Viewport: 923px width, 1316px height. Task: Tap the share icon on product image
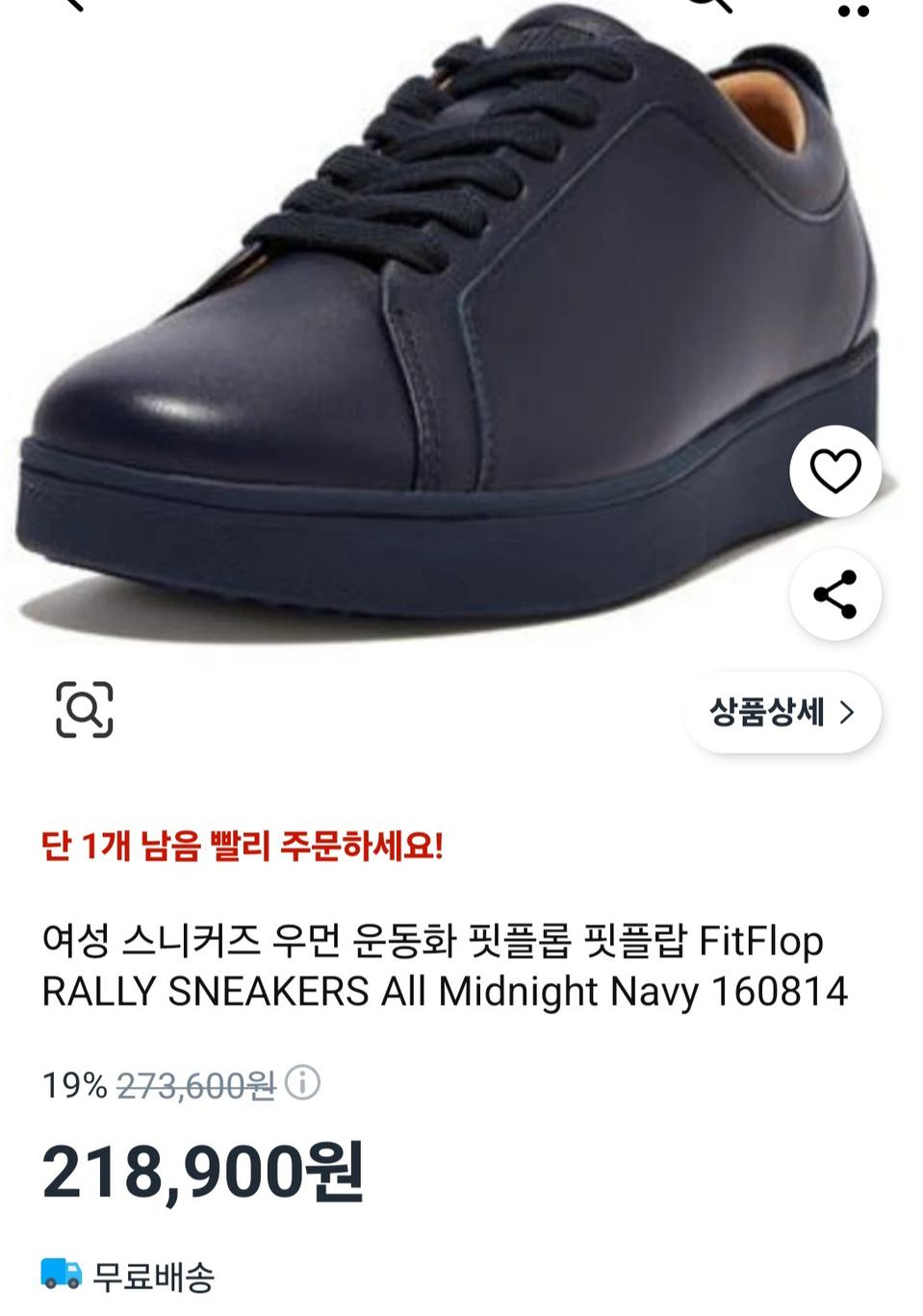tap(835, 595)
